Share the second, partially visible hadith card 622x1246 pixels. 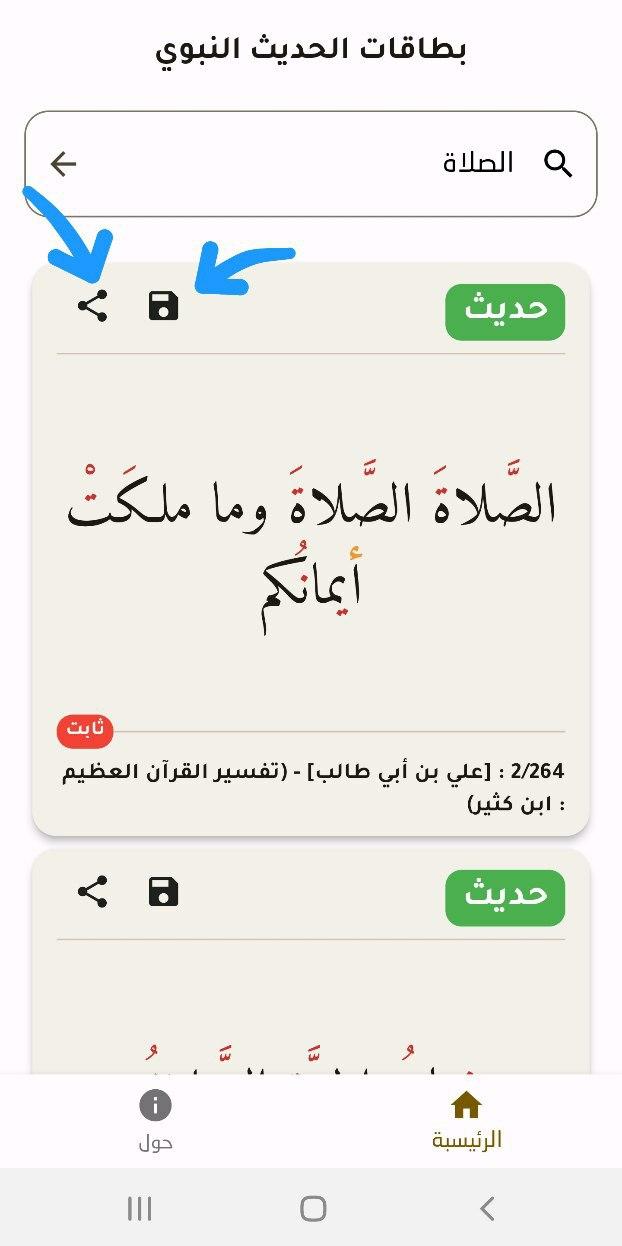tap(92, 891)
